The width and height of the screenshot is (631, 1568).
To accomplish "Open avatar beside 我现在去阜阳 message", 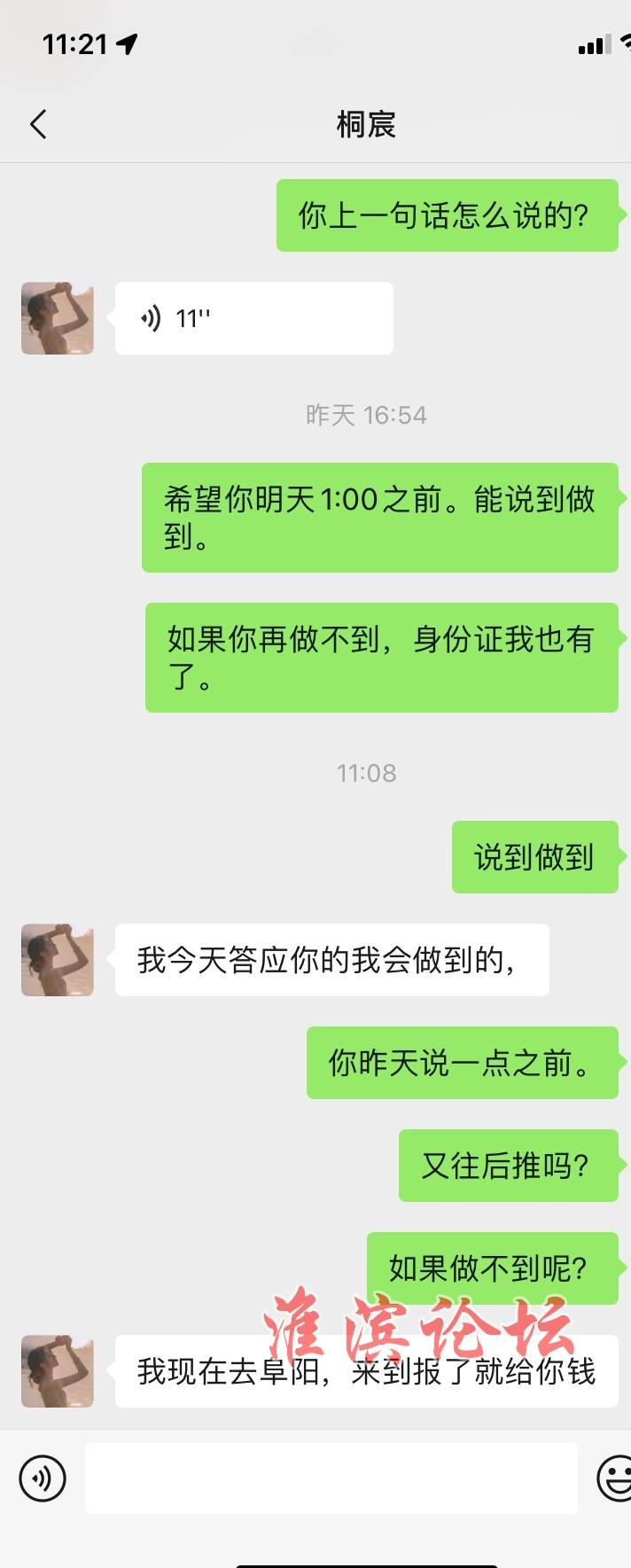I will (58, 1371).
